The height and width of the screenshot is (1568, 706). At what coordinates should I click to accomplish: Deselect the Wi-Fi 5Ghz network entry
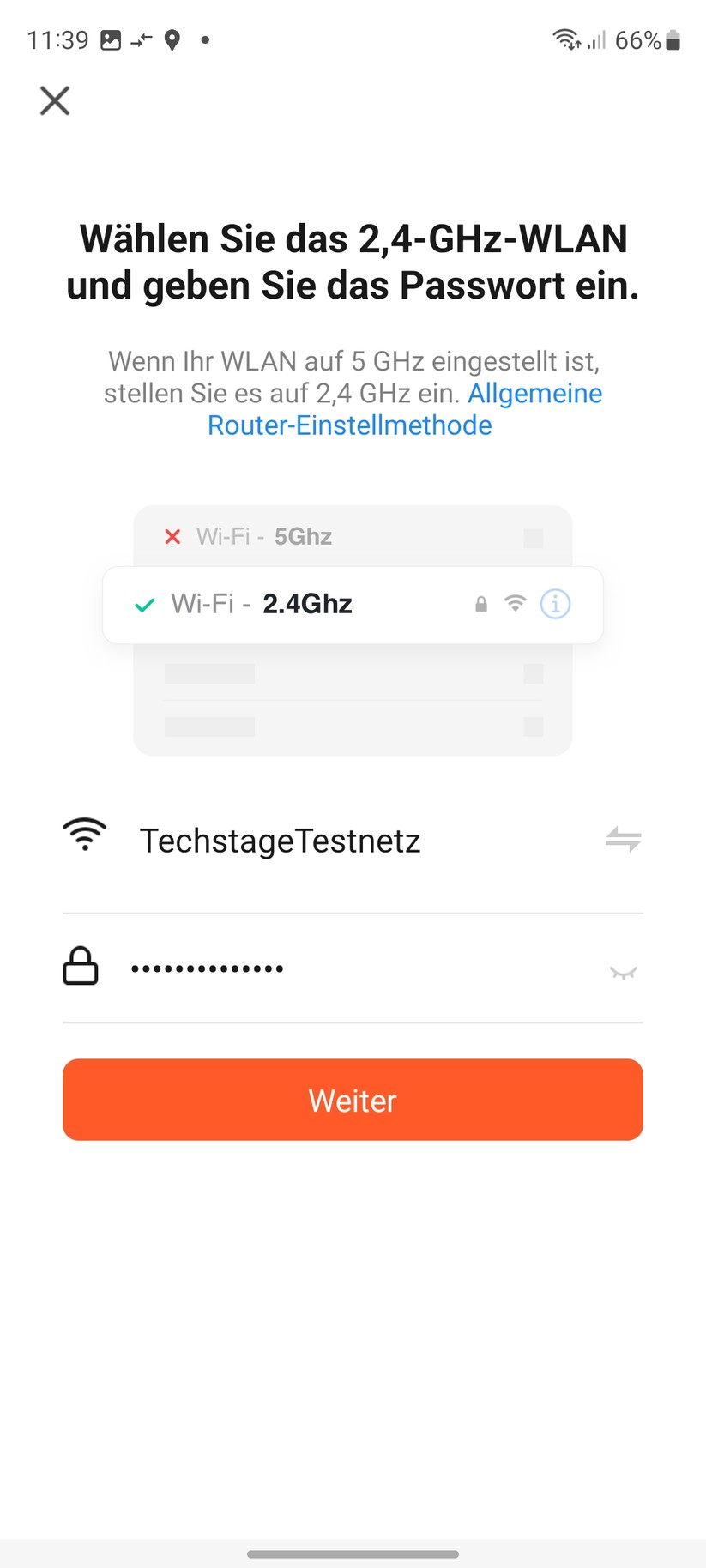(300, 536)
